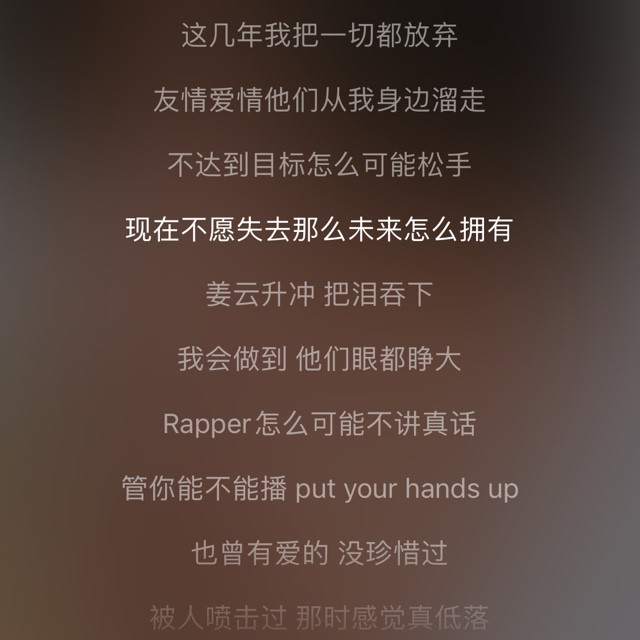Seek to lyric 我会做到 他们眼都睁大
Viewport: 640px width, 640px height.
[319, 359]
